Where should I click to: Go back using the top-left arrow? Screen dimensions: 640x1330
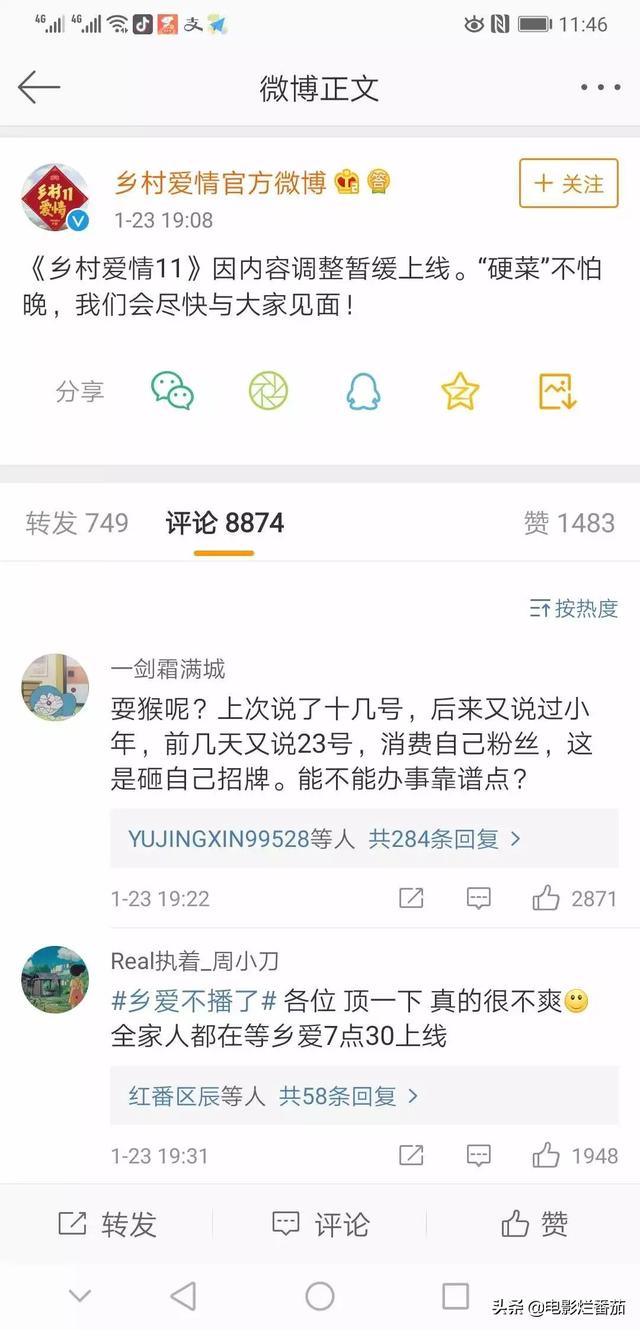(40, 88)
